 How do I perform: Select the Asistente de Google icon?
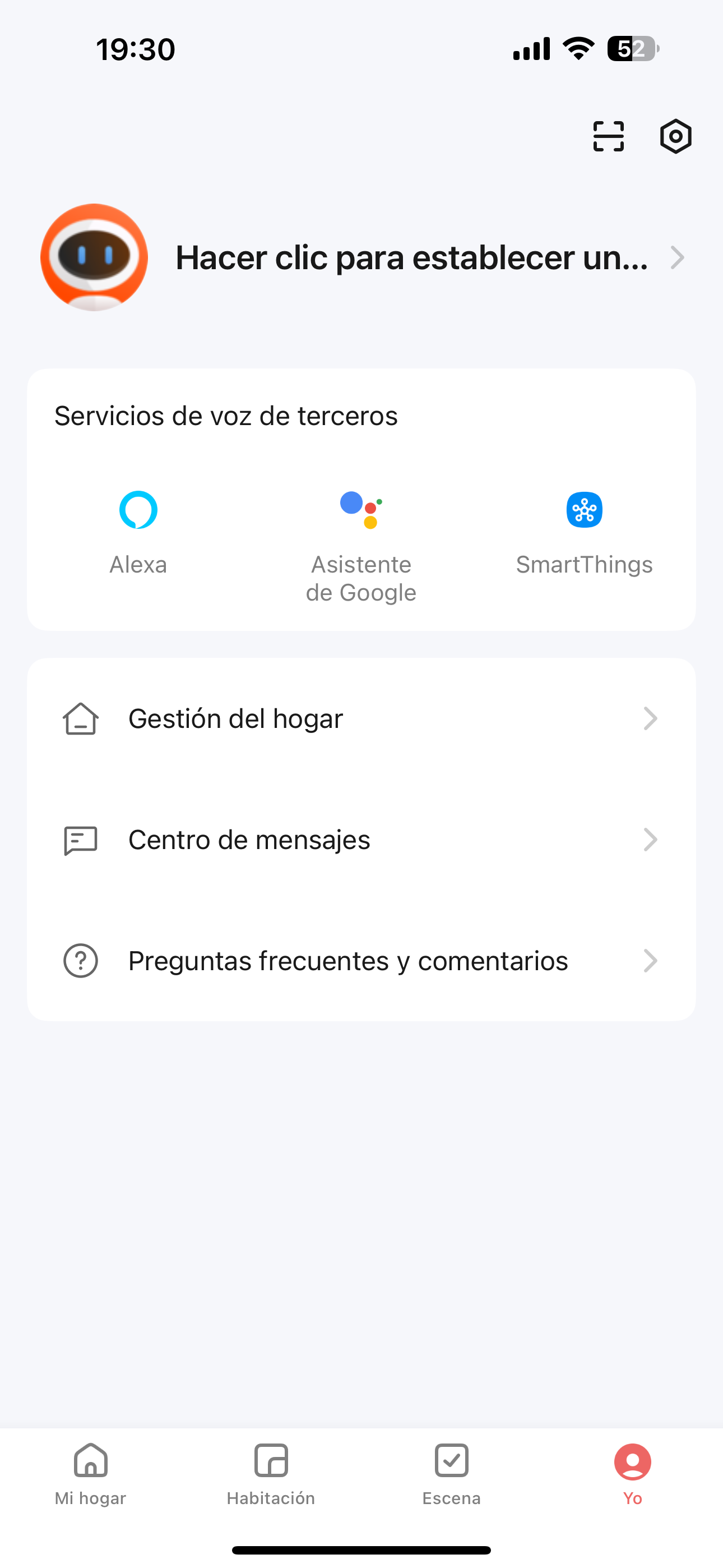361,511
